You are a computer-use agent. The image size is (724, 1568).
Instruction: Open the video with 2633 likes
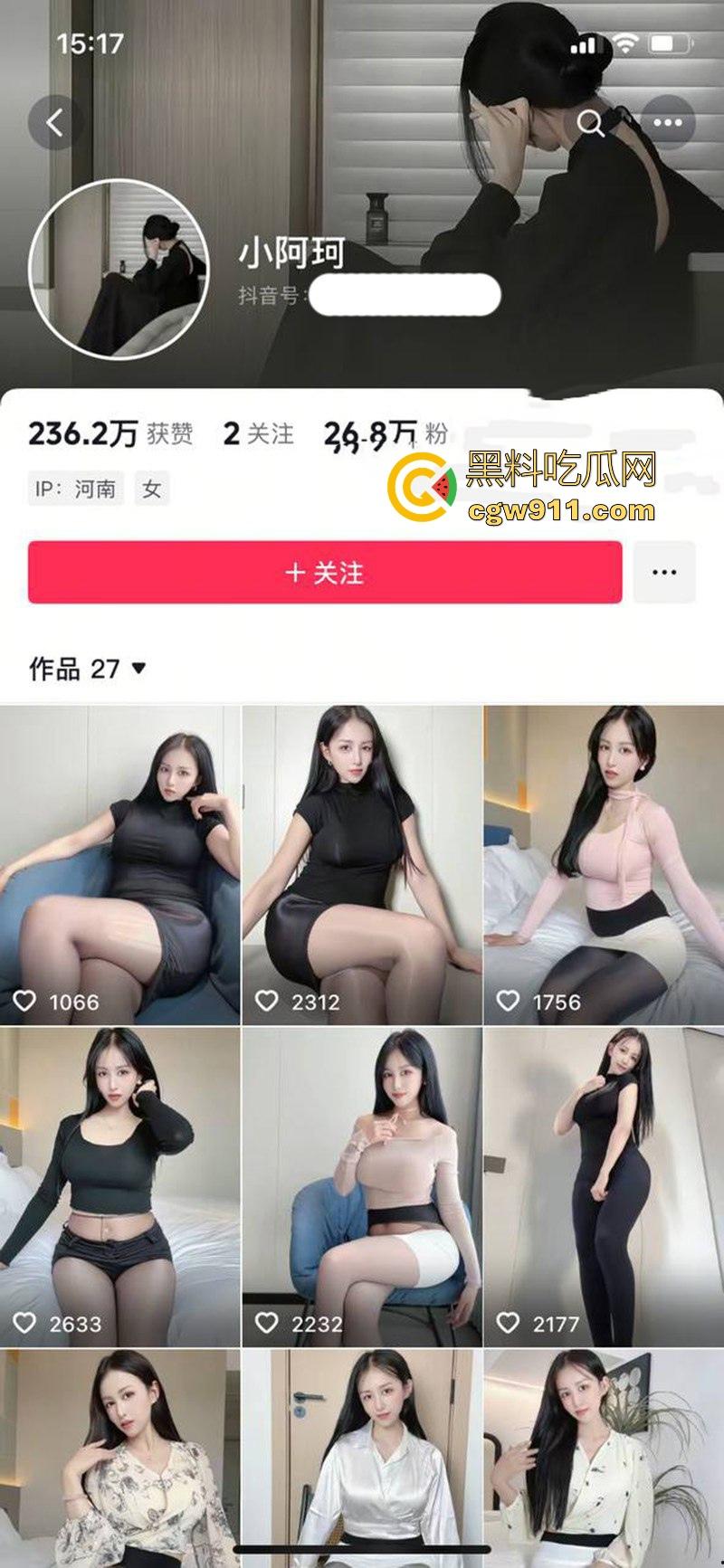(x=120, y=1186)
